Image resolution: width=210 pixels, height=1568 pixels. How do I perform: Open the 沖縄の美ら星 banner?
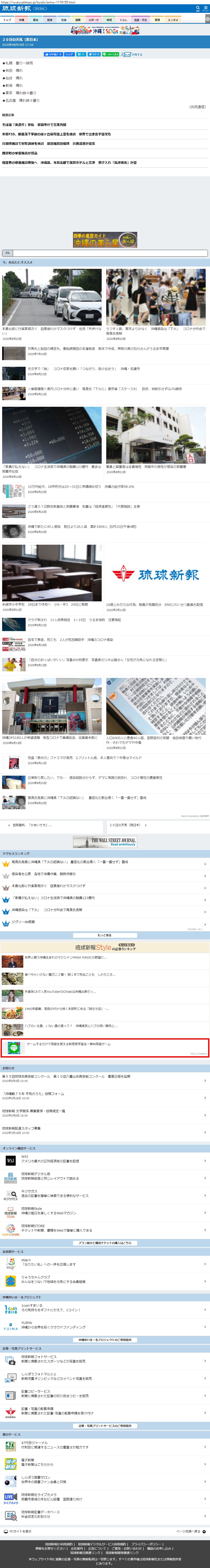(105, 239)
